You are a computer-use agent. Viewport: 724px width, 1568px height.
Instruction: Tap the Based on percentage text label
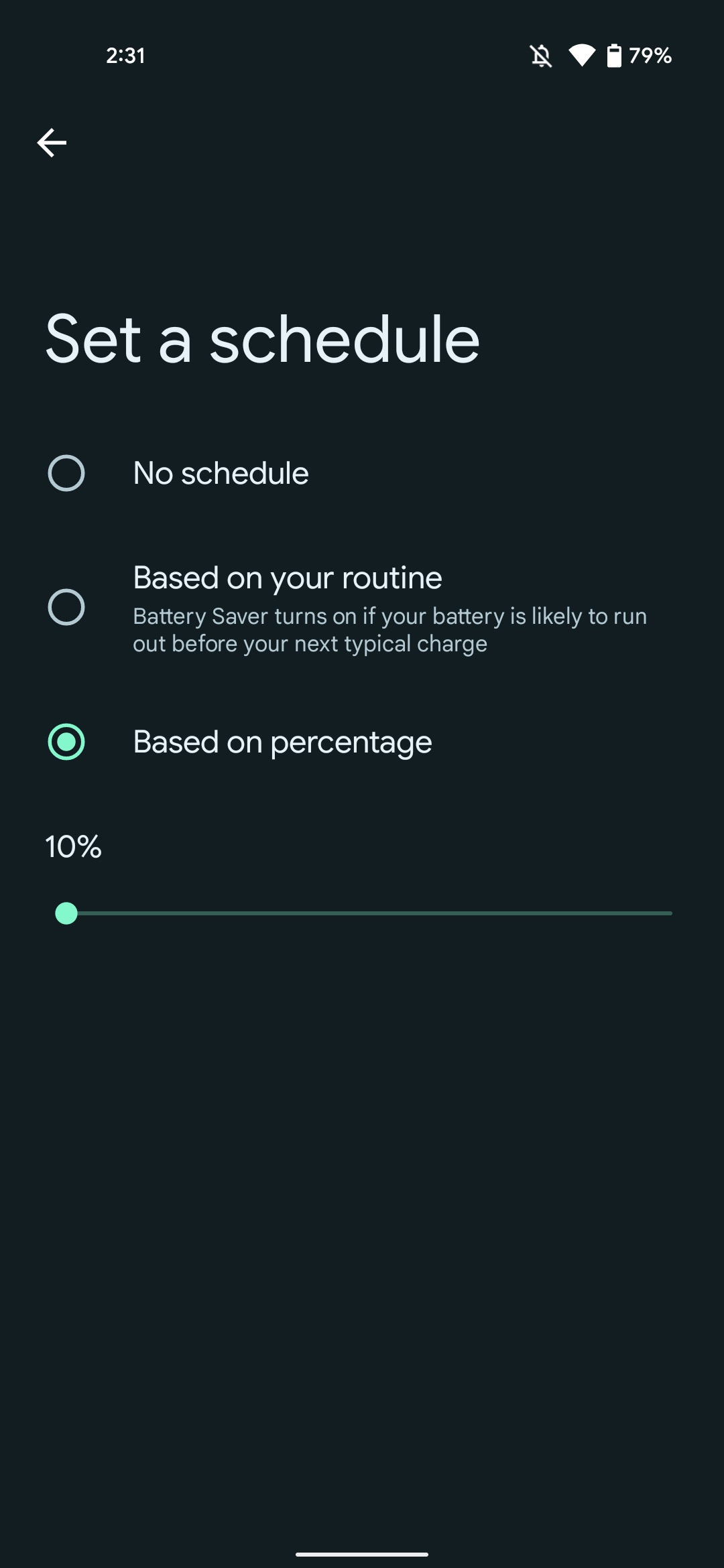coord(282,742)
